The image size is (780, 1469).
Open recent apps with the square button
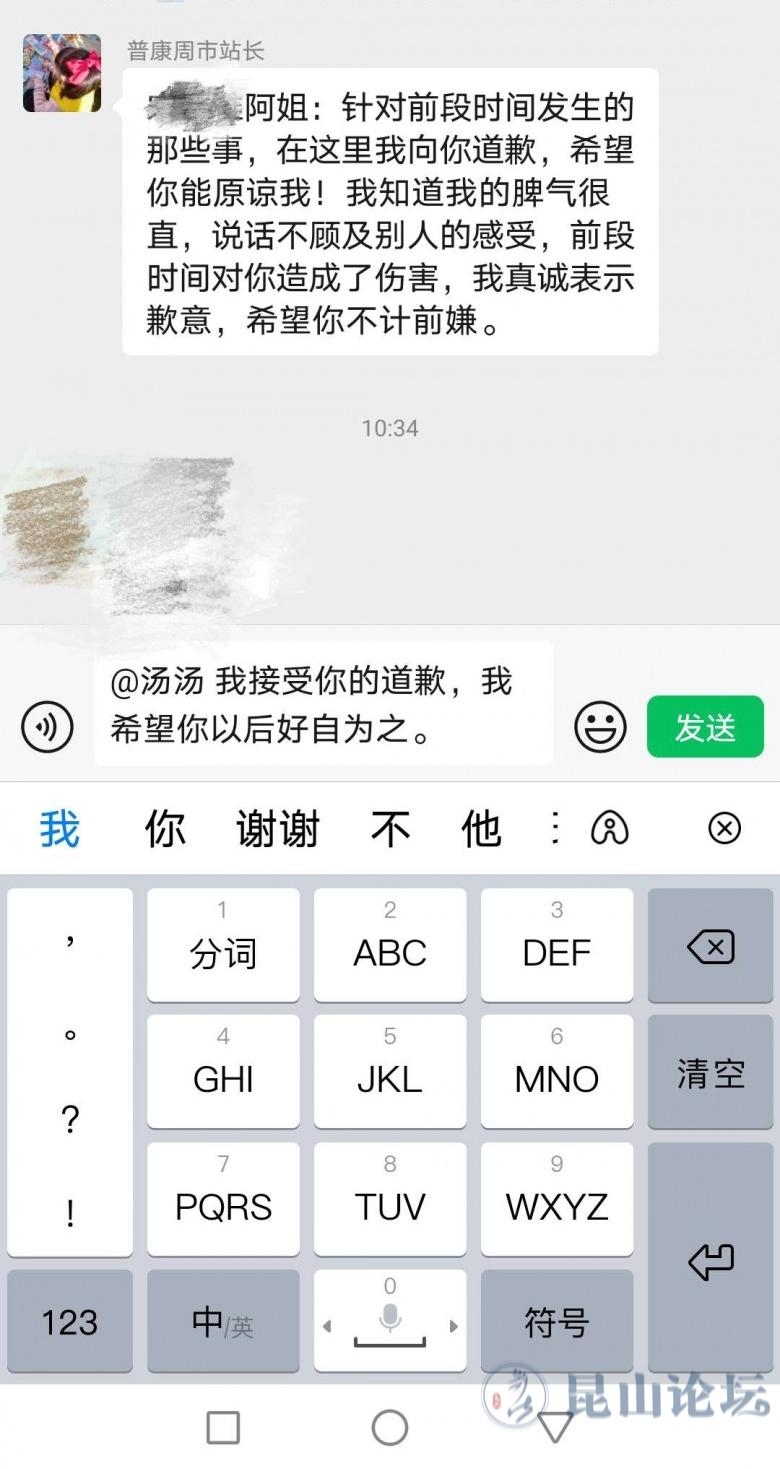(x=223, y=1427)
